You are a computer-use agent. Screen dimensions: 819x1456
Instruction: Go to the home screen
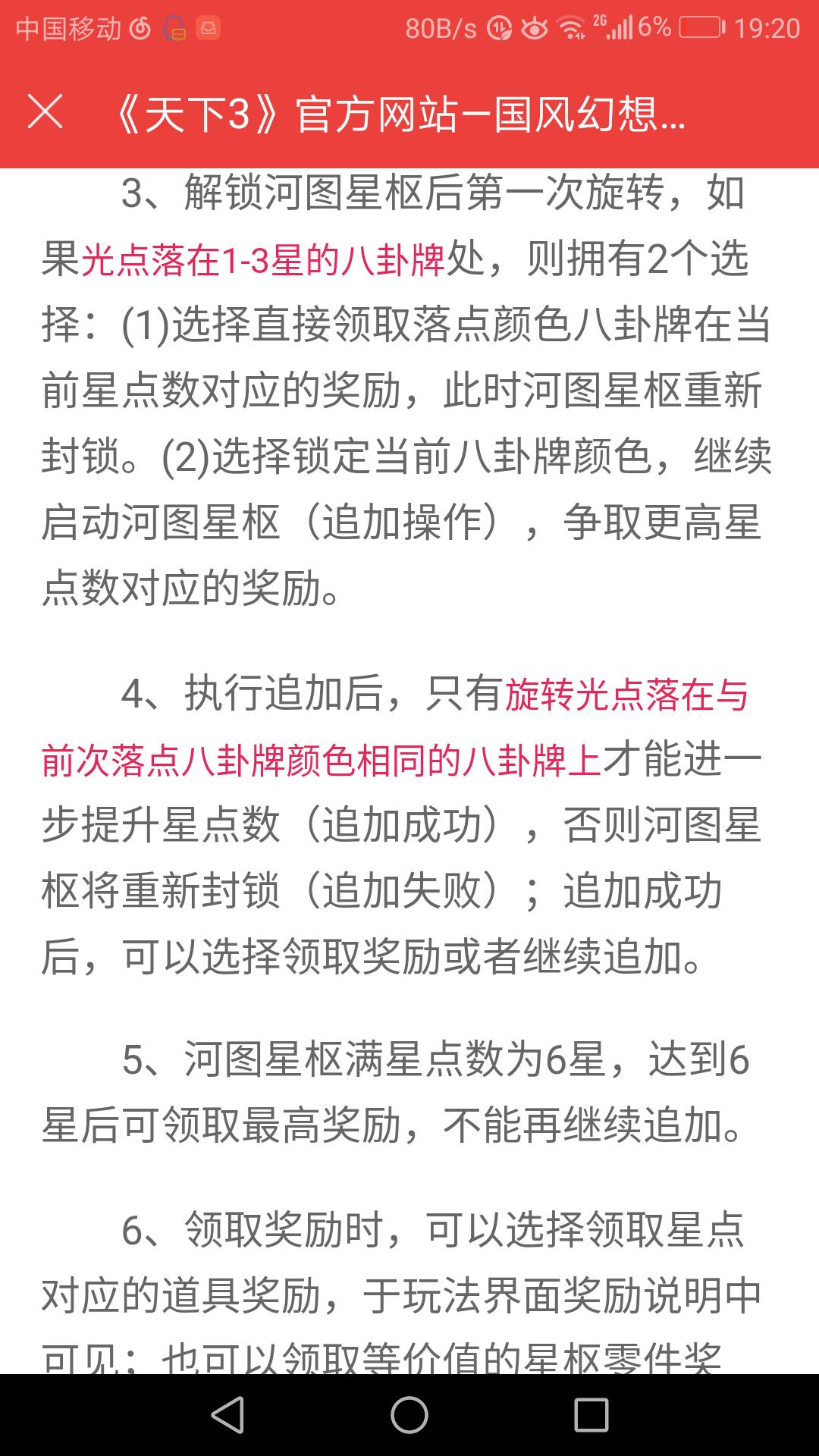[409, 1415]
